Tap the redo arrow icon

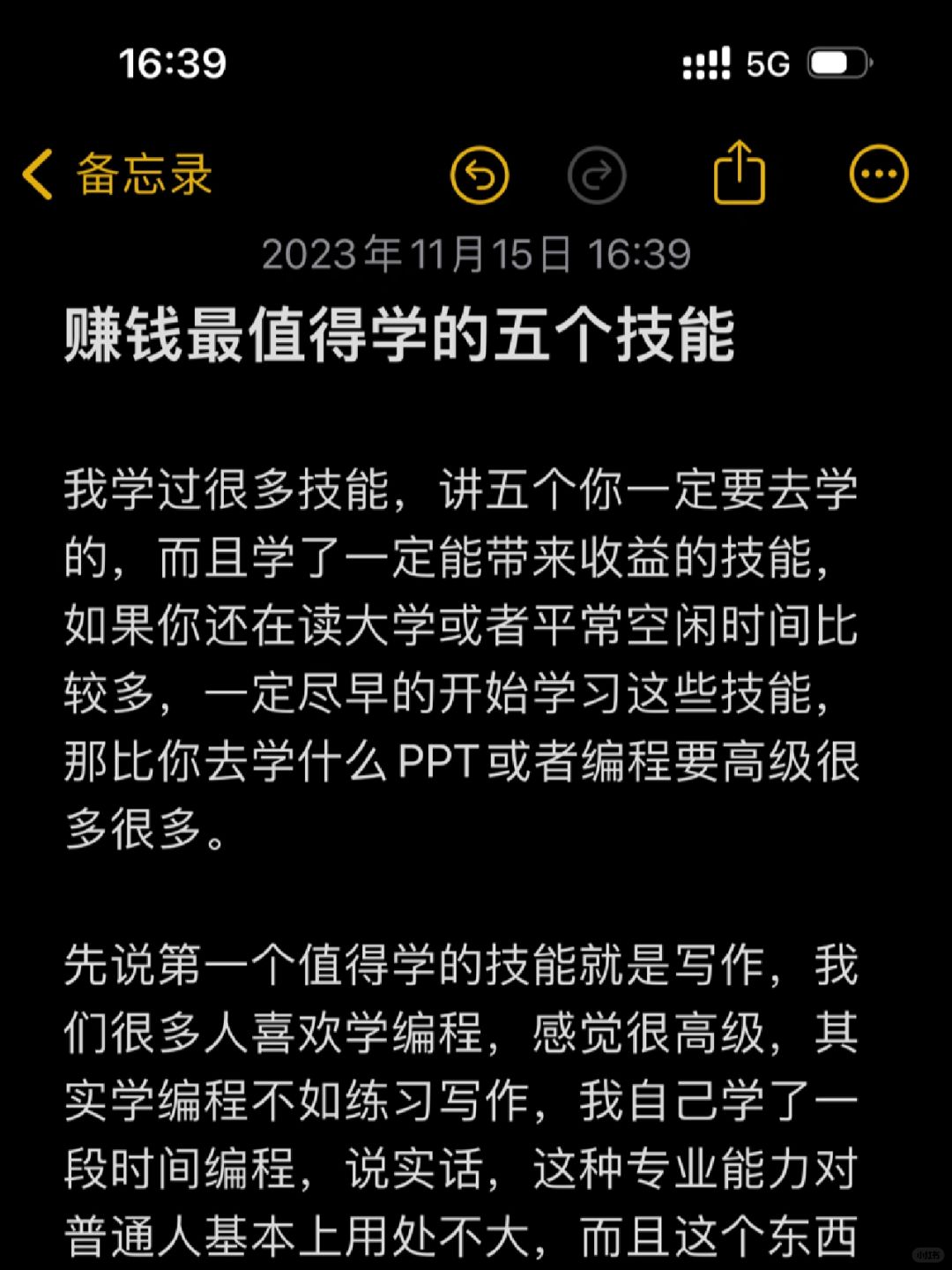598,175
